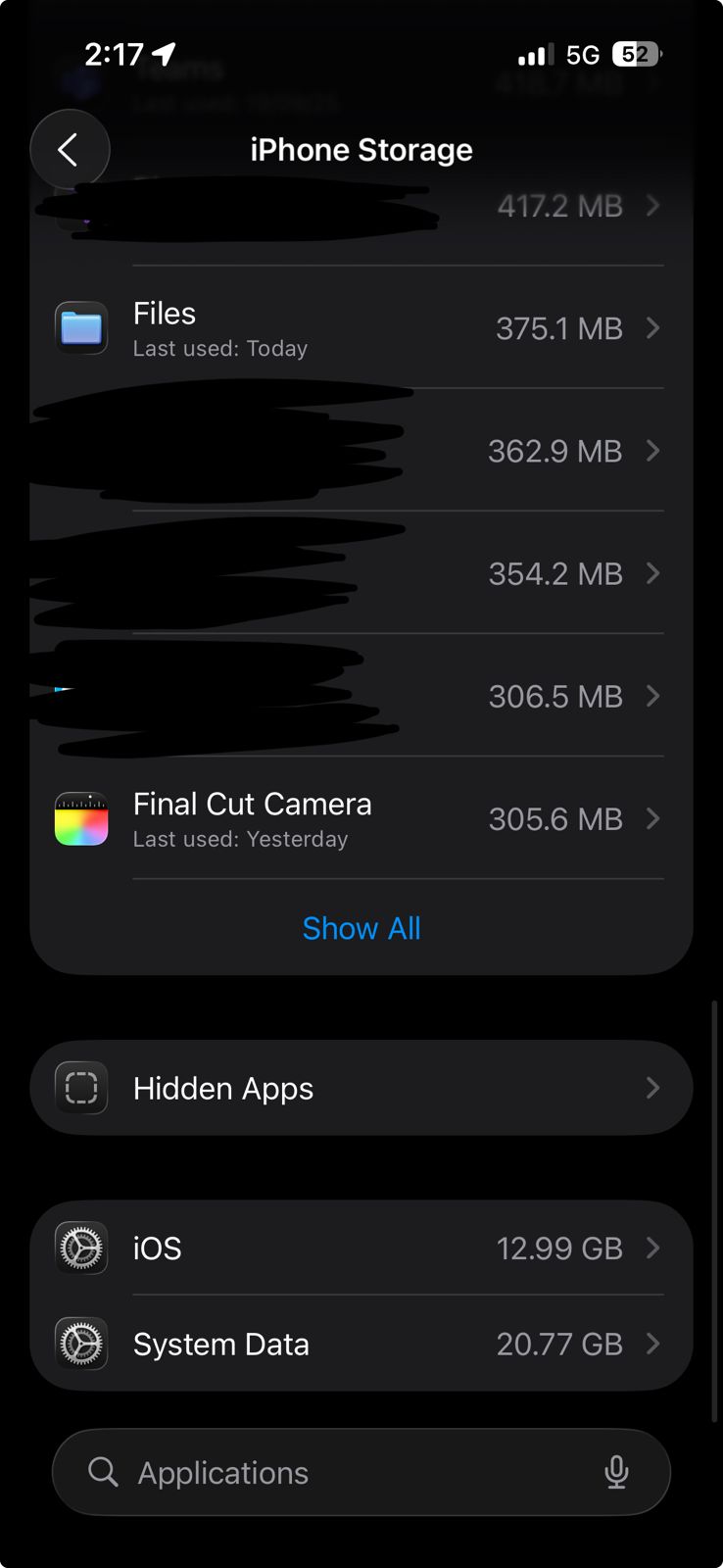Open the Files app storage details
The height and width of the screenshot is (1568, 723).
[361, 328]
